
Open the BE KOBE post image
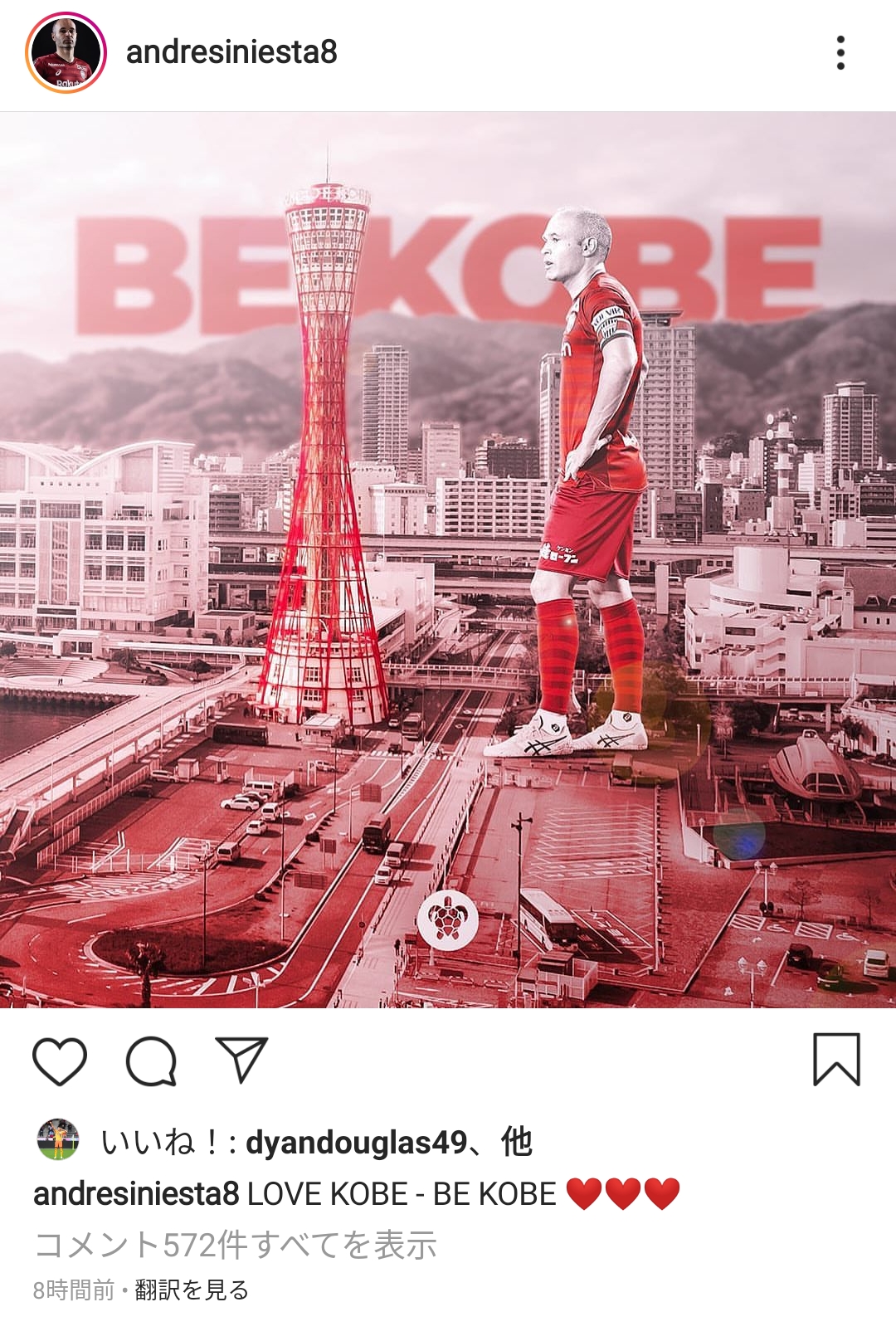tap(448, 560)
